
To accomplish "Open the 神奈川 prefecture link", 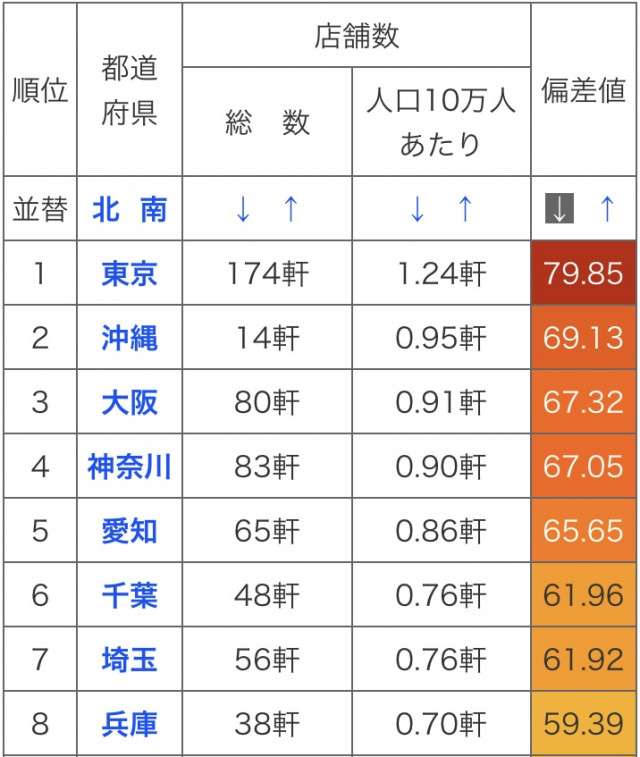I will click(130, 466).
